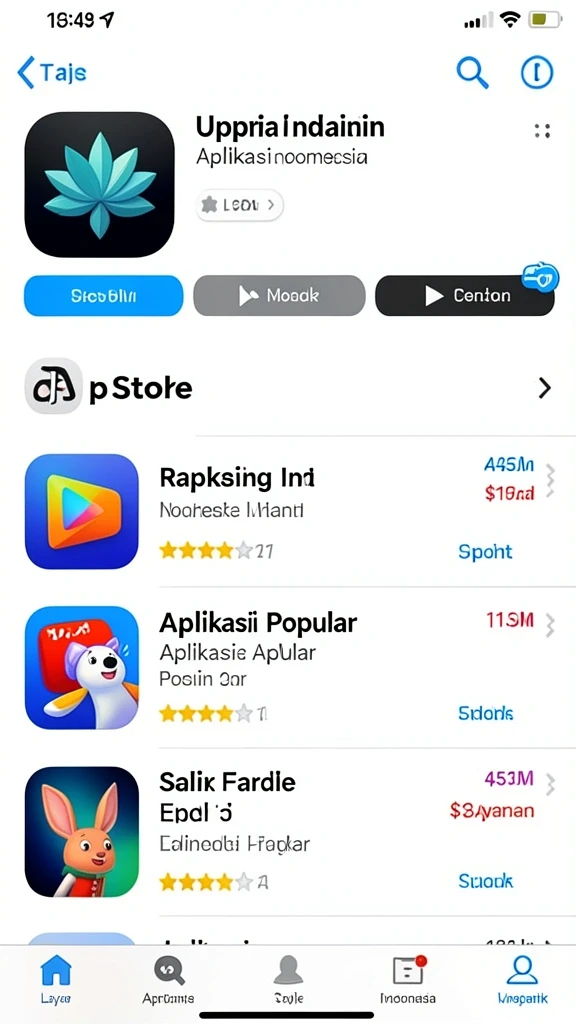Tap the blue button on Aplikasii Popular
This screenshot has width=576, height=1024.
pos(486,713)
